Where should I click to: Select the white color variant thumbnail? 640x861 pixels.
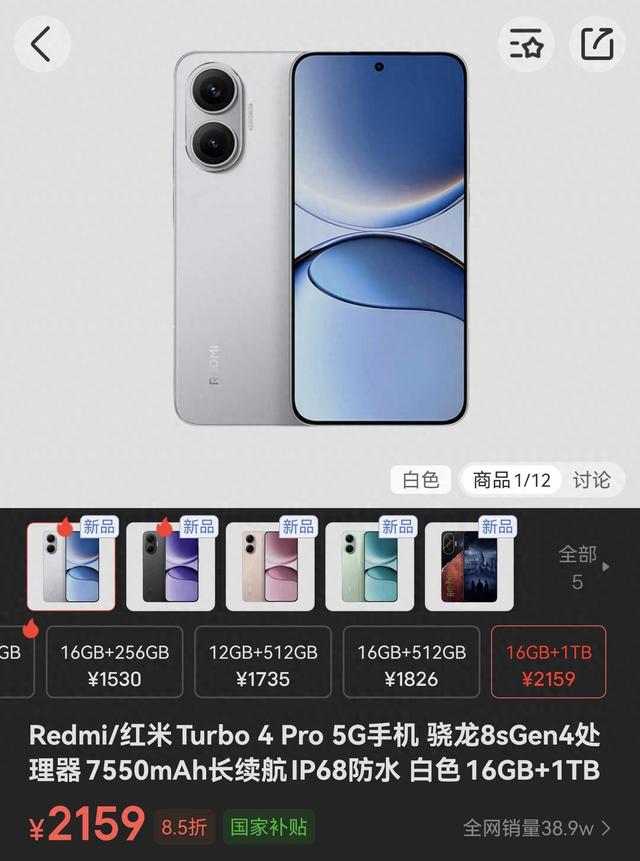tap(71, 566)
